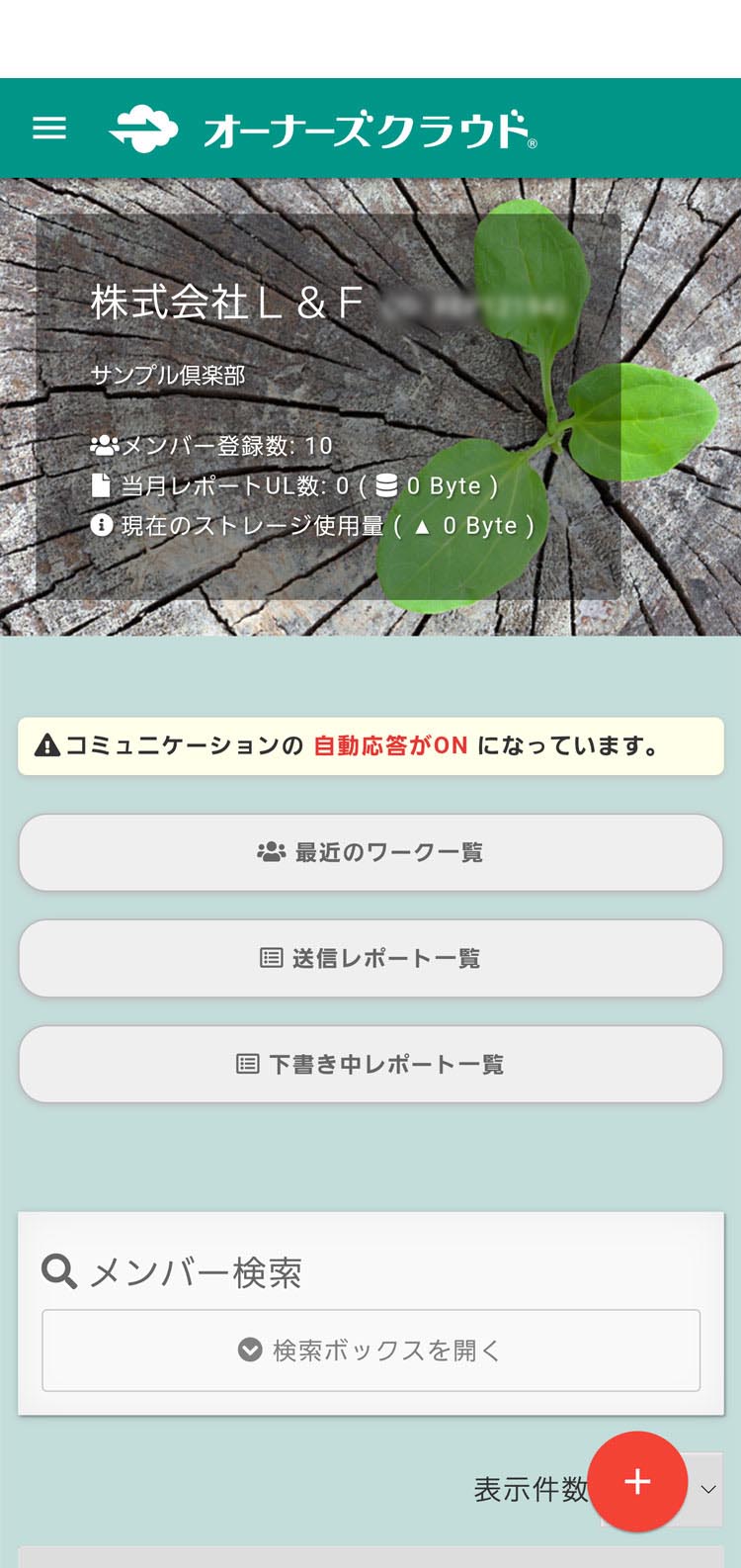Click the magnifying glass beside メンバー検索

coord(61,1272)
